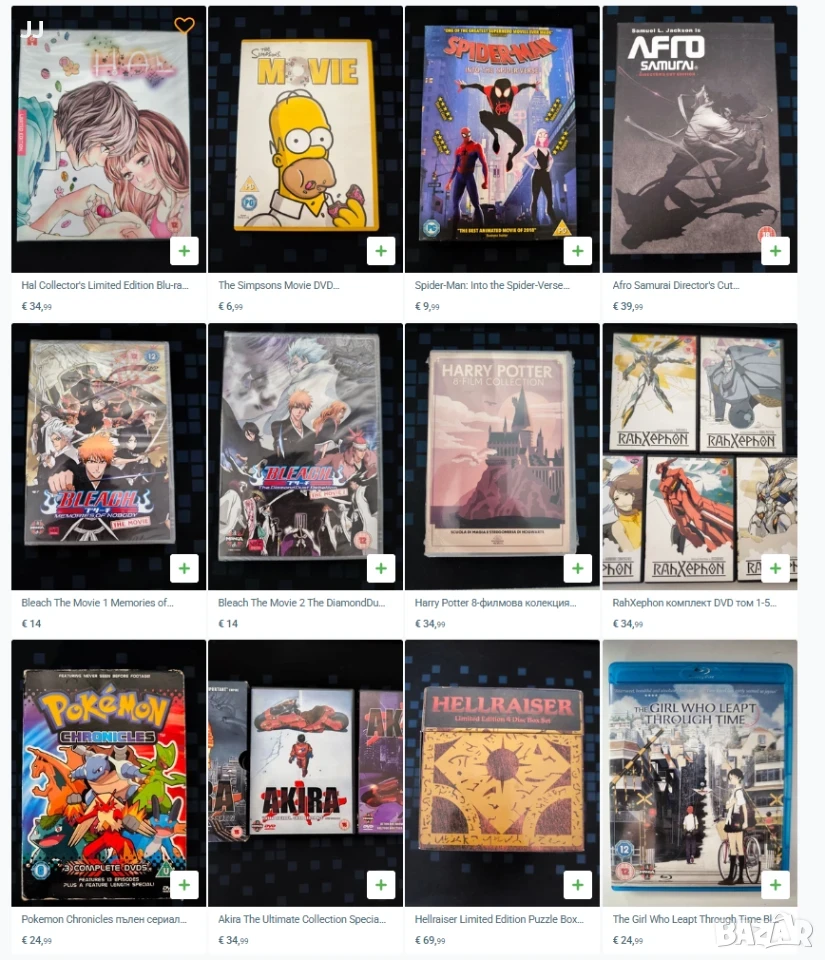This screenshot has width=825, height=960.
Task: Open Hal Collector's Limited Edition Blu-ray listing
Action: tap(105, 285)
